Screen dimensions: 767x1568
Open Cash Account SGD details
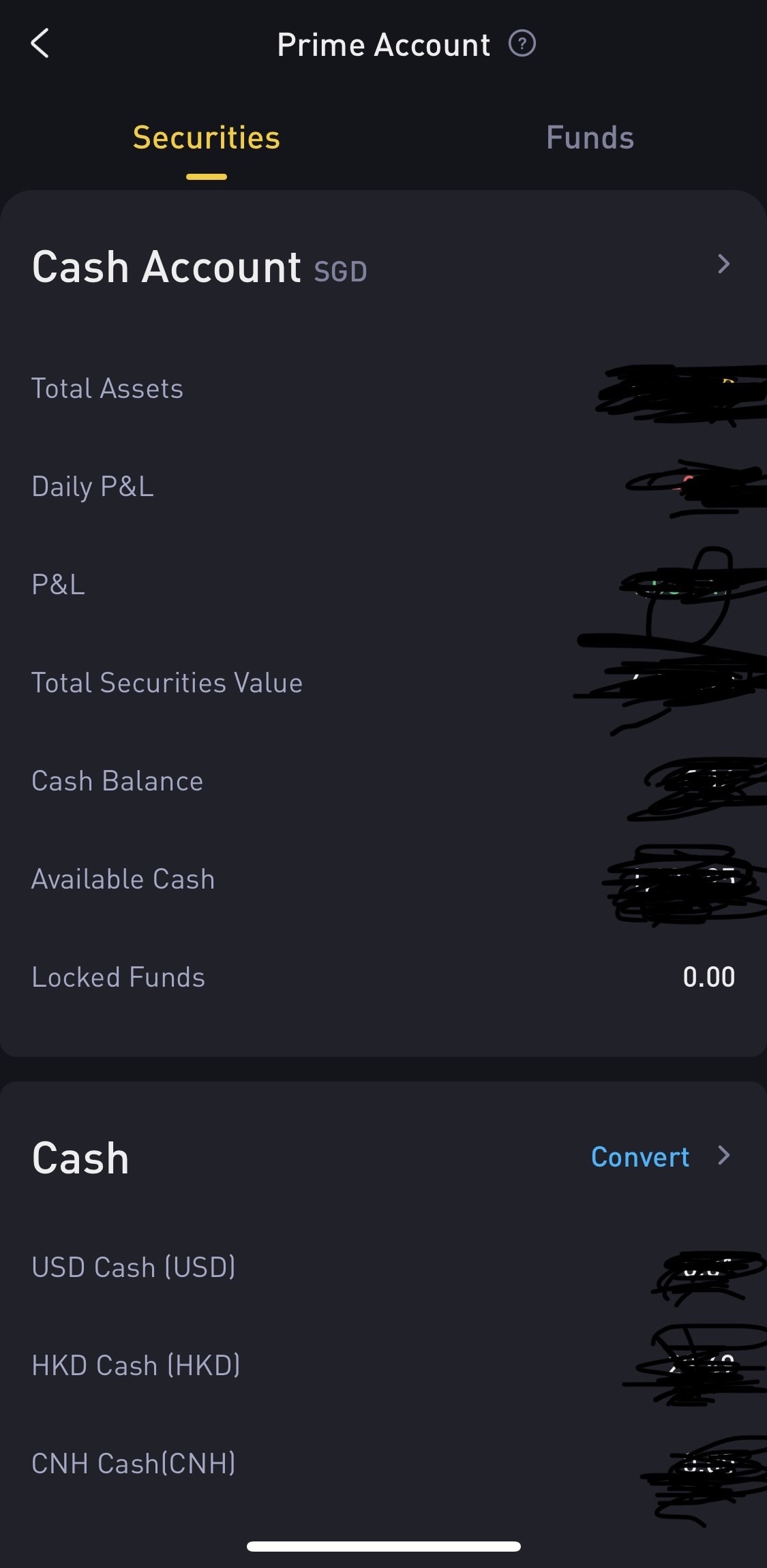[x=723, y=264]
